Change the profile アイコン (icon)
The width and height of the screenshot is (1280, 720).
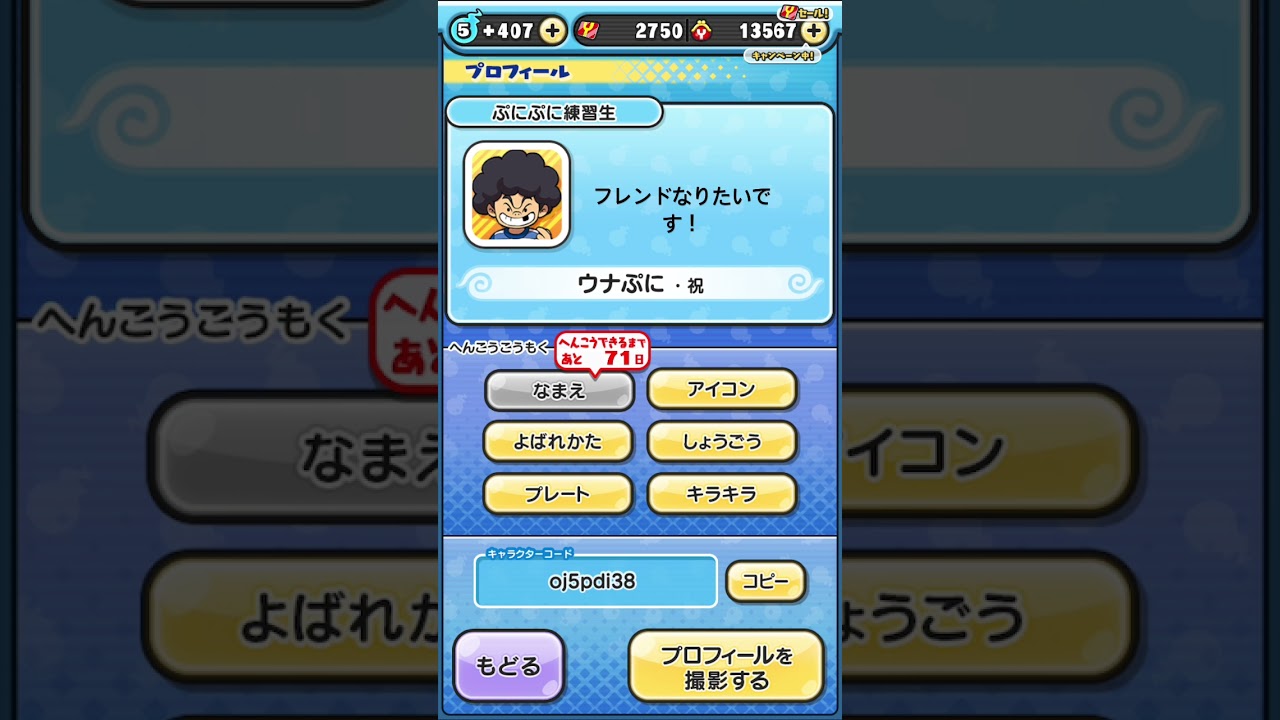(x=722, y=390)
